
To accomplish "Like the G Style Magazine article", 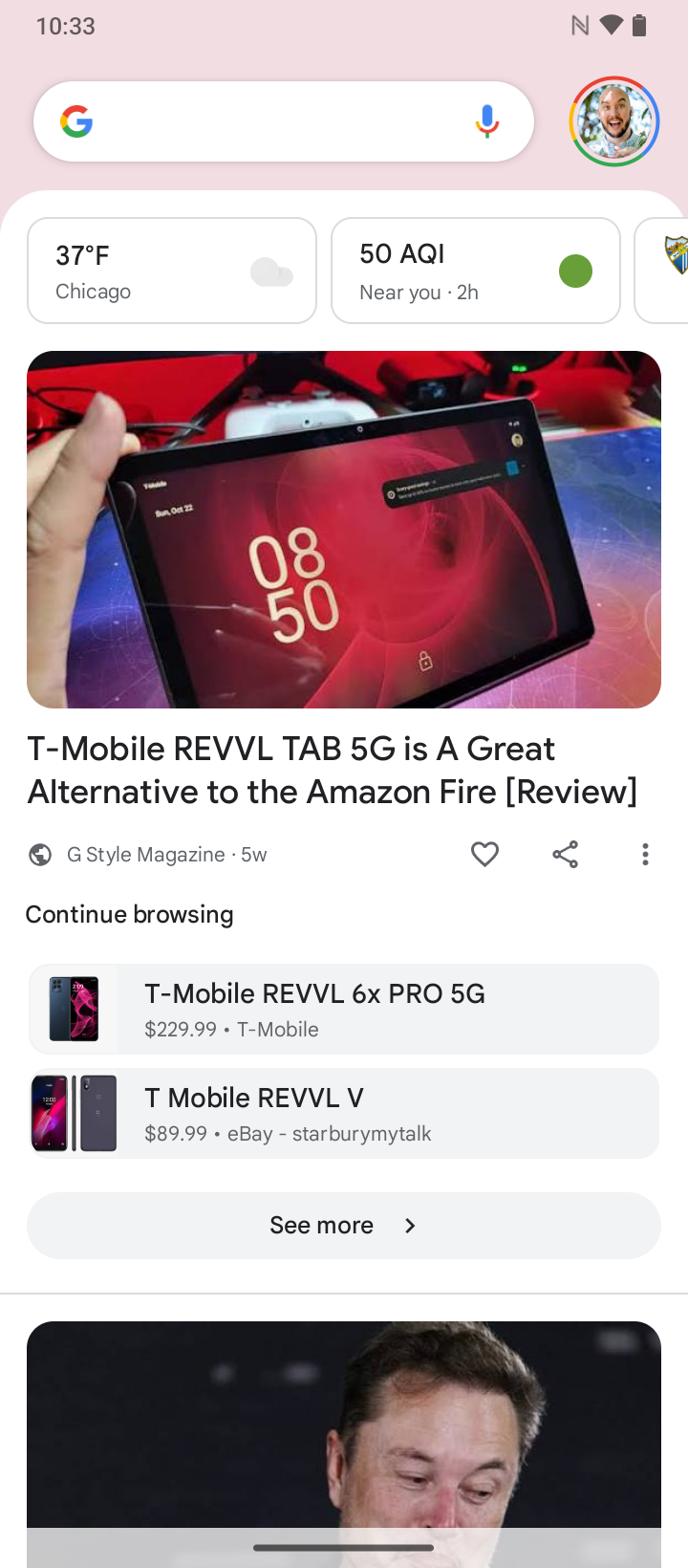I will pyautogui.click(x=485, y=854).
